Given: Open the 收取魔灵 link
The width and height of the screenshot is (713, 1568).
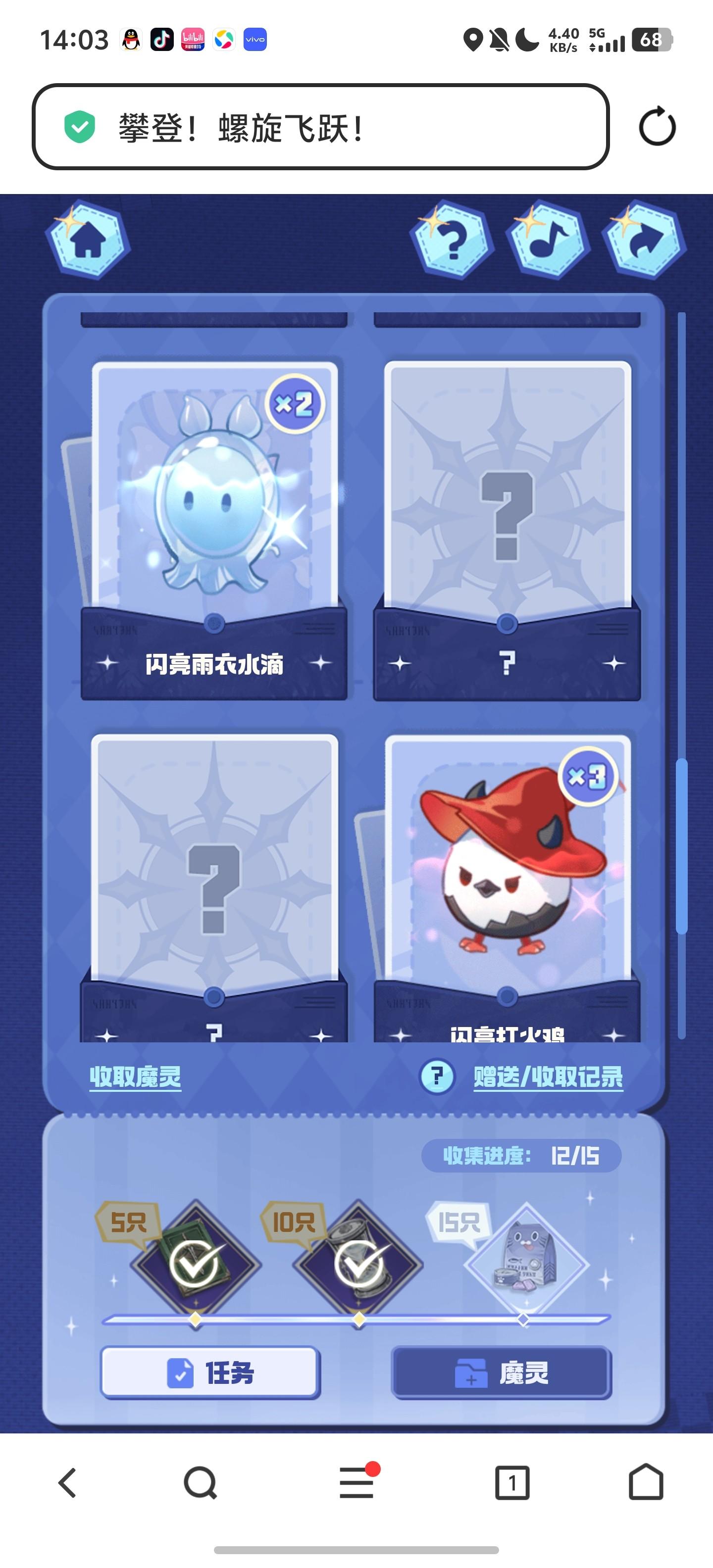Looking at the screenshot, I should pos(135,1077).
